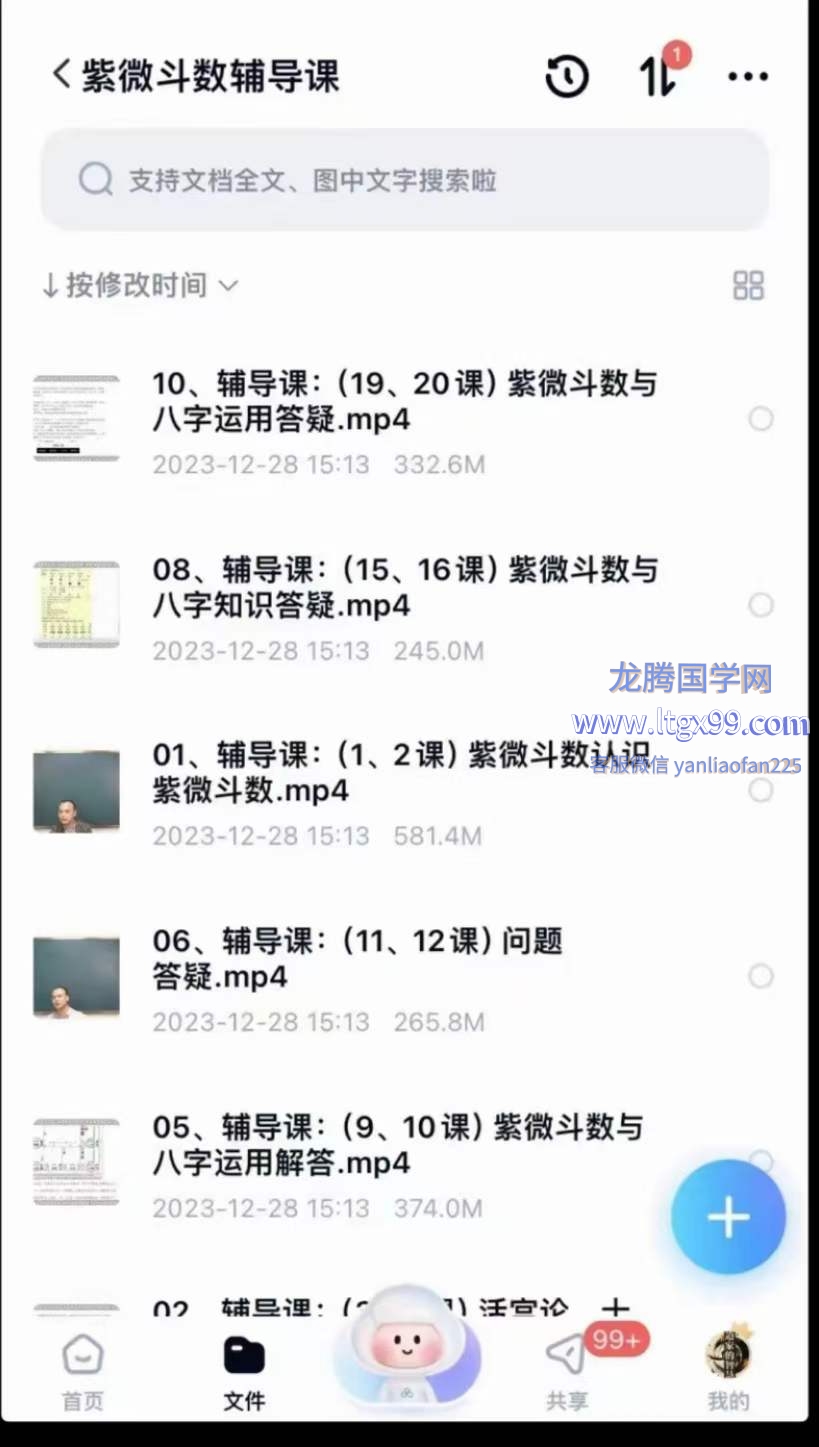
Task: Switch to the 首页 tab
Action: pos(83,1372)
